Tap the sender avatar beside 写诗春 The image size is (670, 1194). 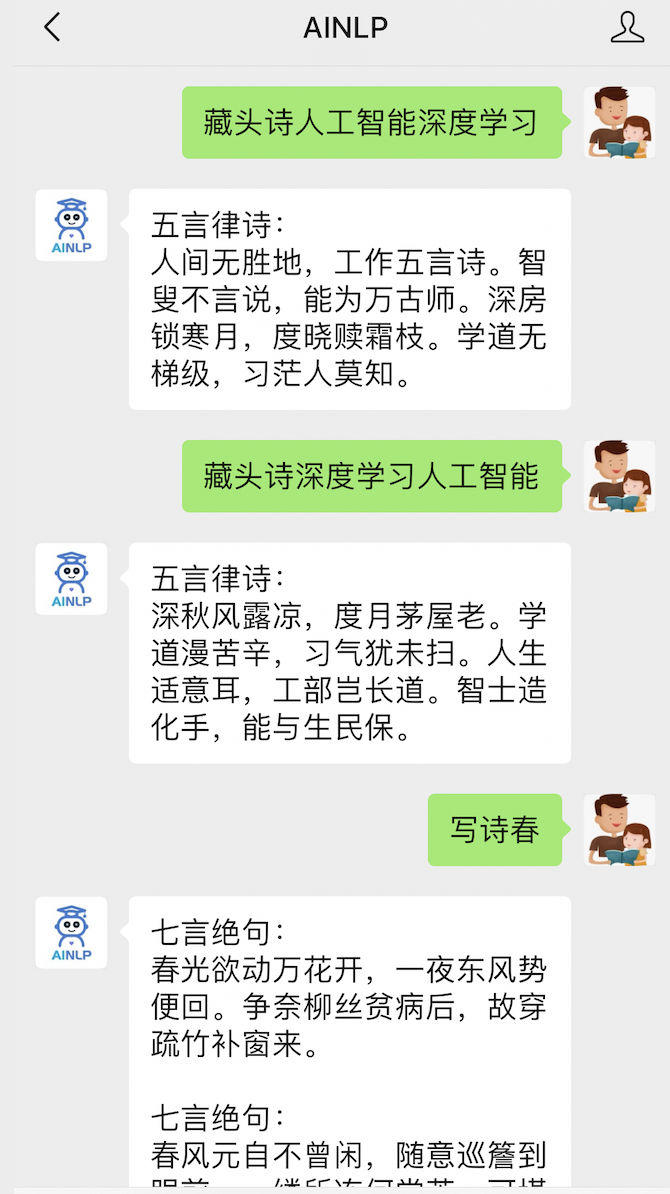pos(619,830)
